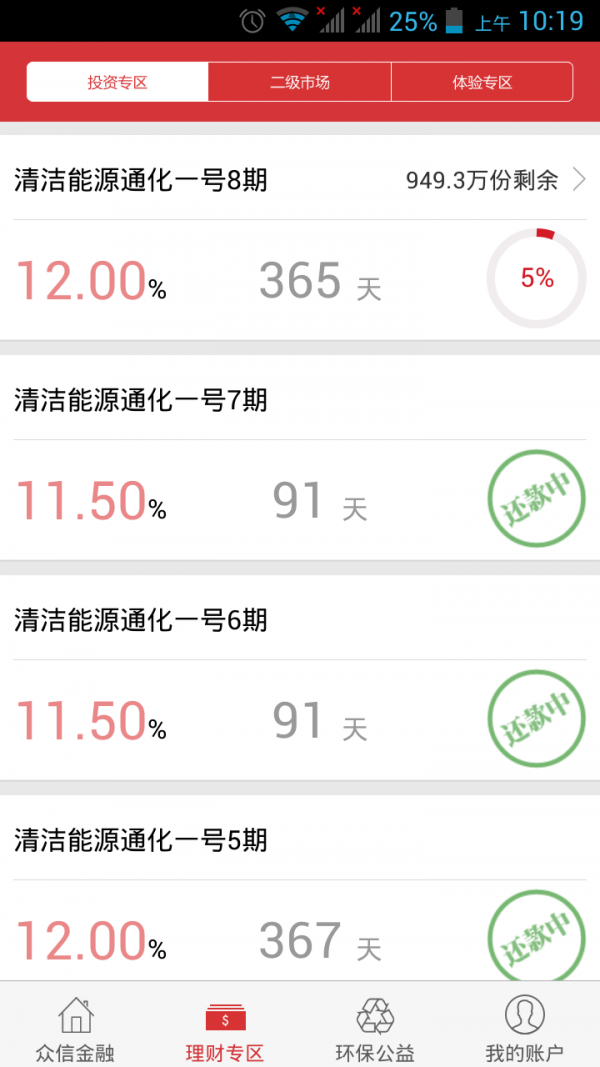The height and width of the screenshot is (1067, 600).
Task: Go to the 众信金融 home tab
Action: tap(75, 1027)
